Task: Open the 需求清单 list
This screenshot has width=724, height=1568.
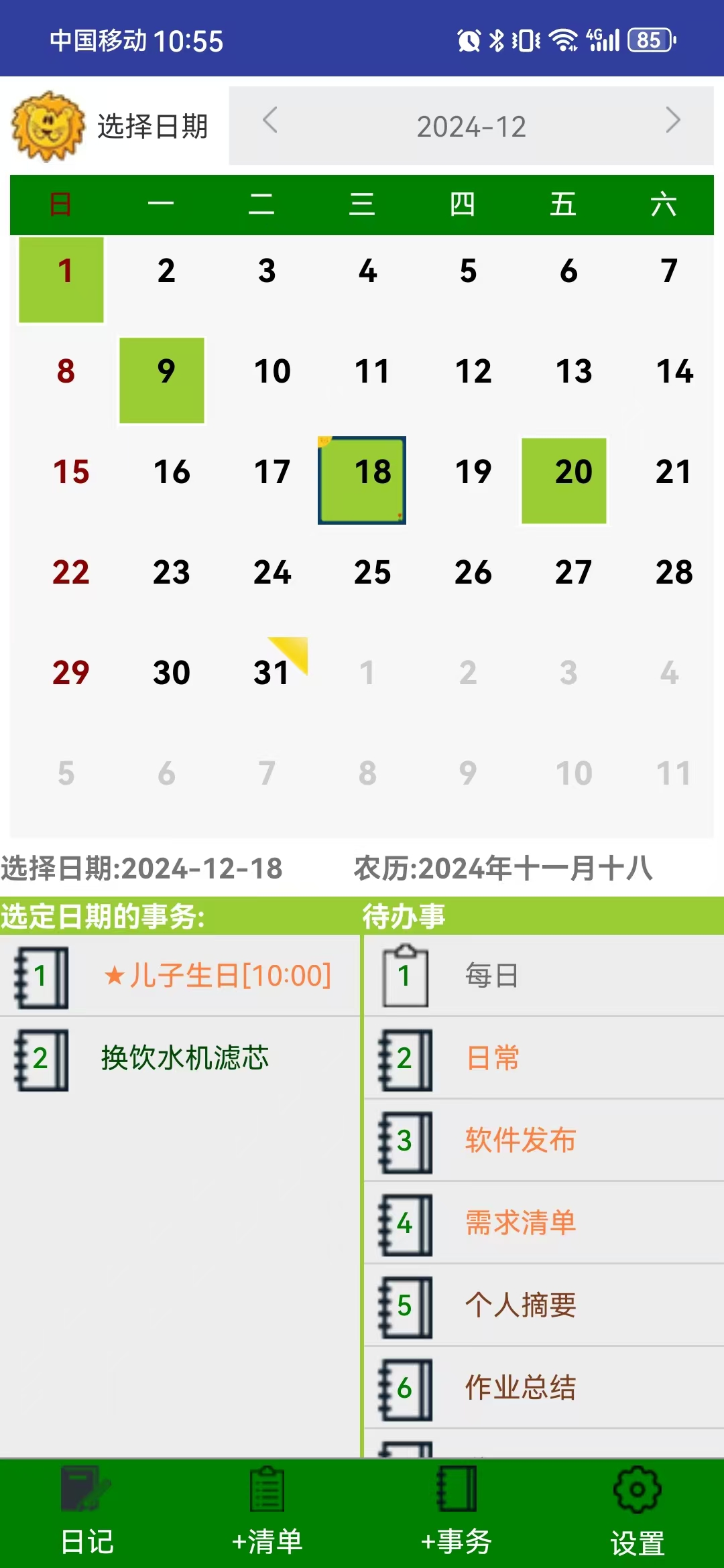Action: 520,1223
